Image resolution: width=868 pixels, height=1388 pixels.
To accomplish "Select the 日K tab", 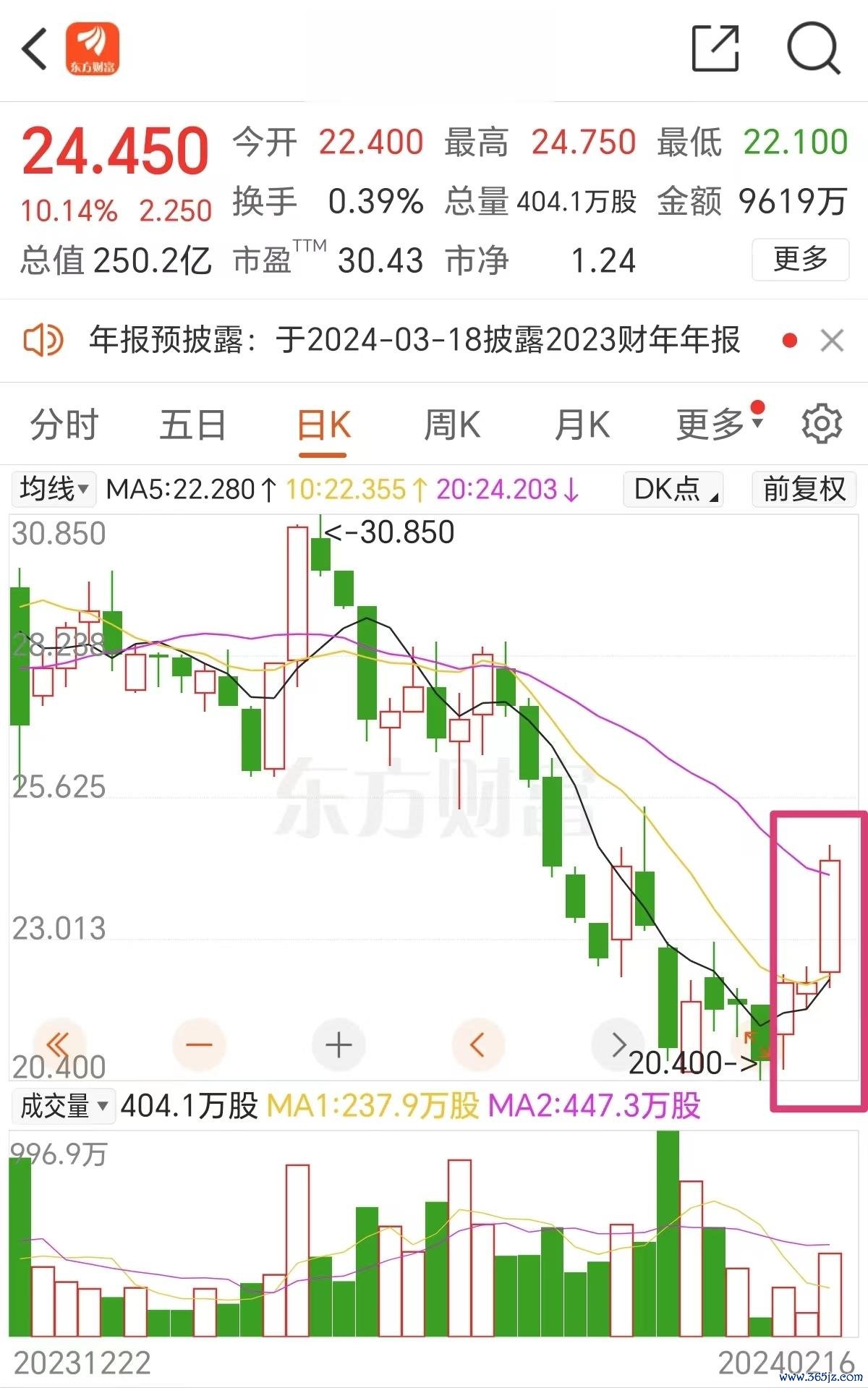I will point(323,425).
